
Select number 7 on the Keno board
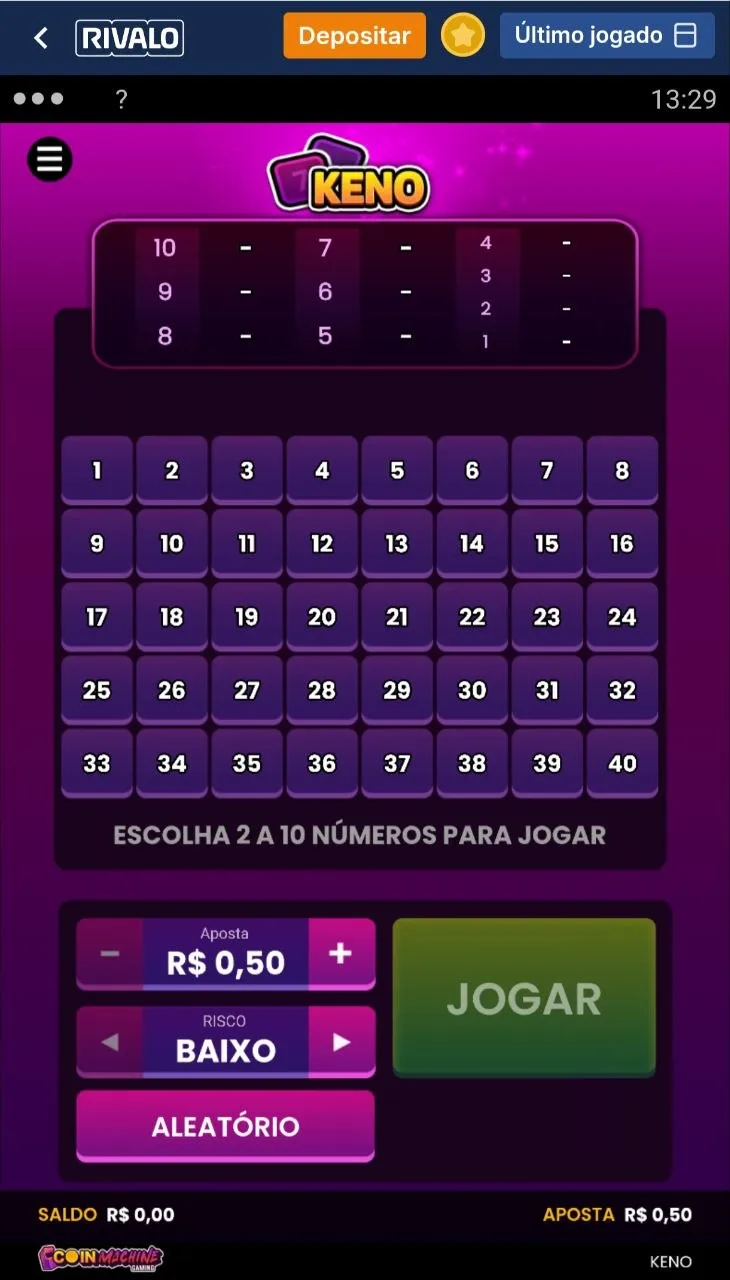pyautogui.click(x=547, y=470)
